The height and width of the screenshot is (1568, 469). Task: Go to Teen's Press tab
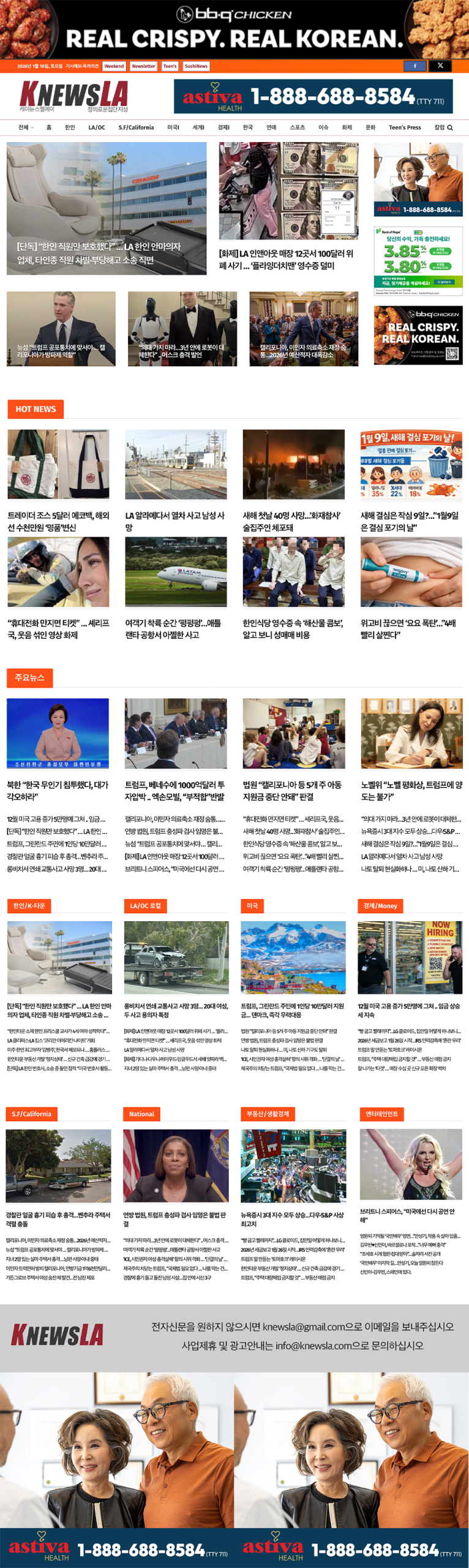[405, 128]
